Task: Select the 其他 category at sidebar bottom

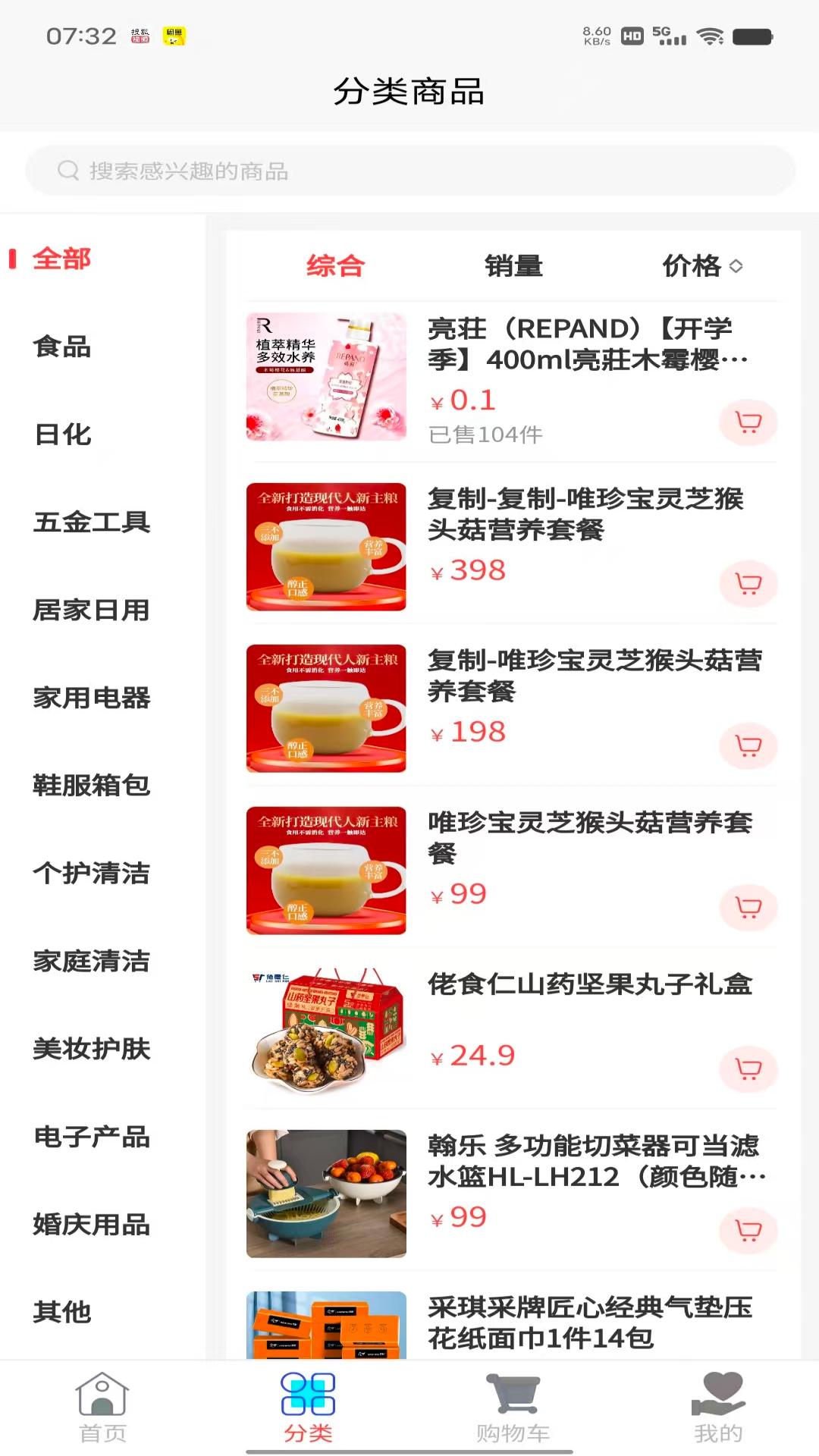Action: 64,1312
